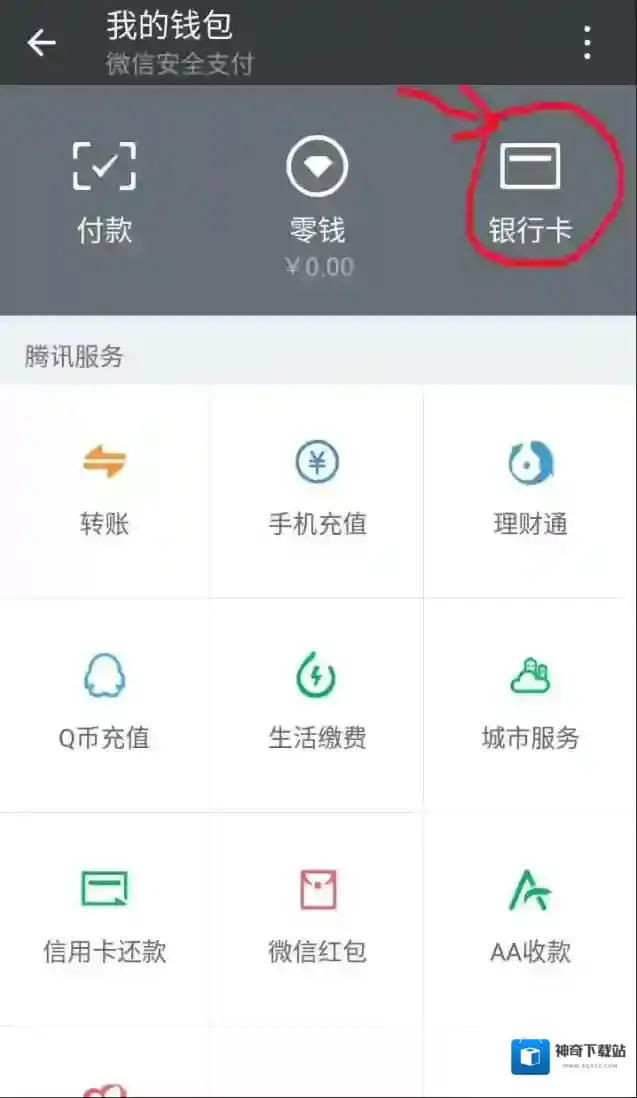Screen dimensions: 637x1098
Task: Select 转账 transfer service
Action: [x=105, y=489]
